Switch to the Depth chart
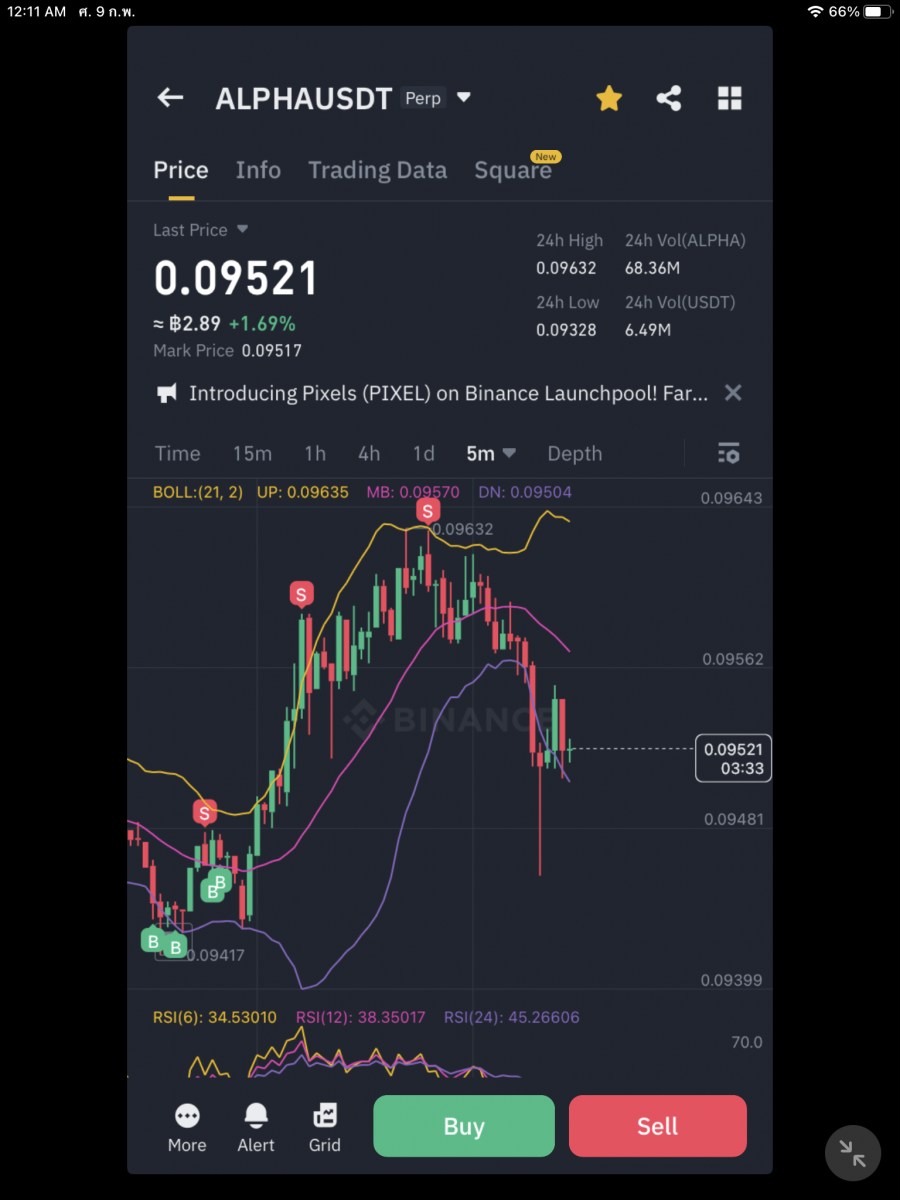The height and width of the screenshot is (1200, 900). click(x=574, y=454)
